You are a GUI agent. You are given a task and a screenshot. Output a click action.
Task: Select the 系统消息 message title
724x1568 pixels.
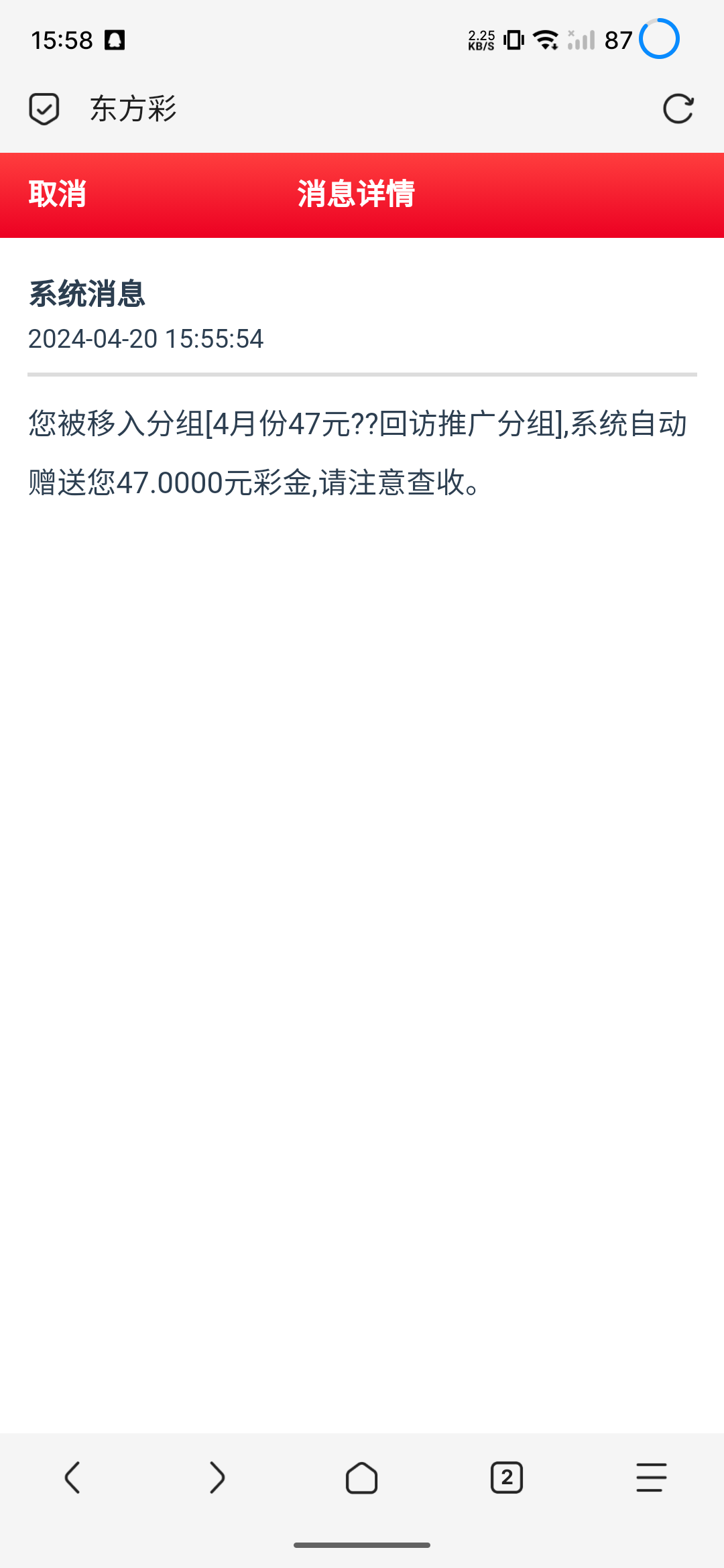pyautogui.click(x=87, y=295)
